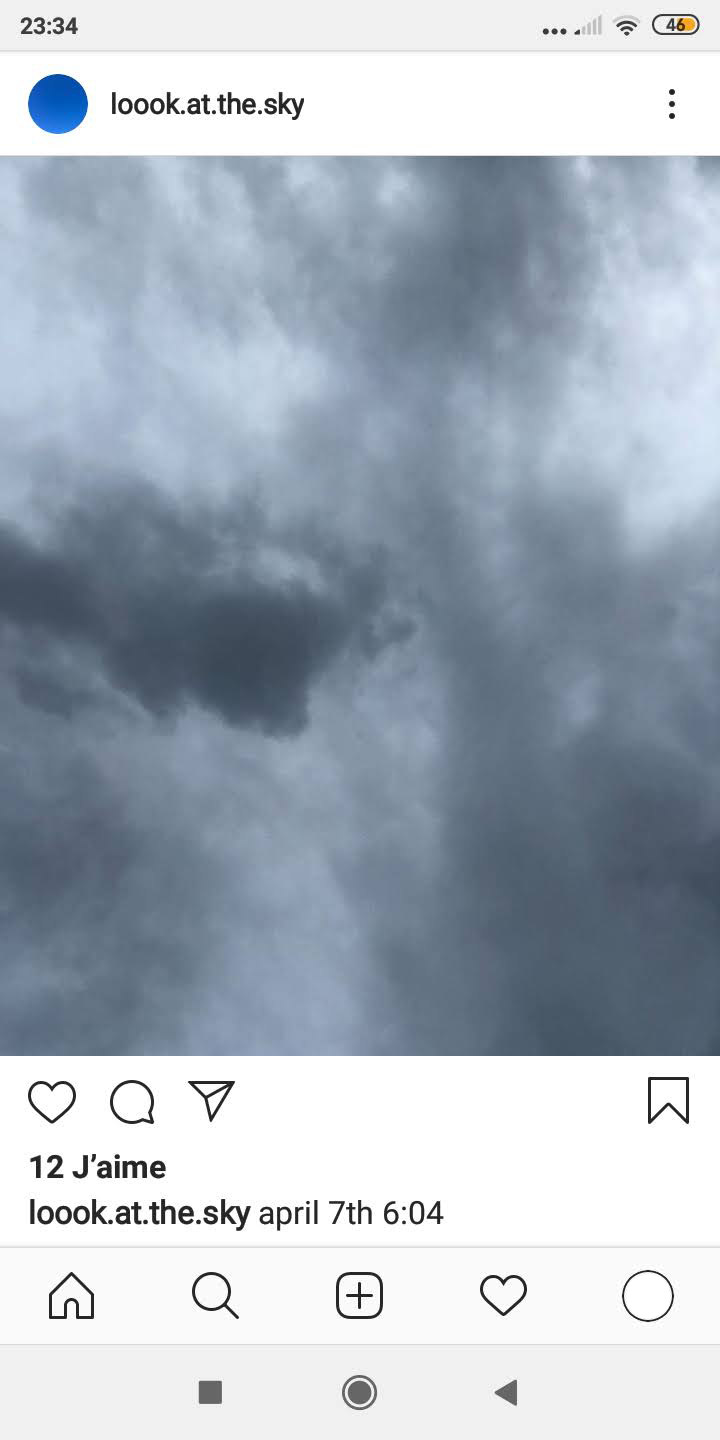This screenshot has height=1440, width=720.
Task: View the 12 J'aime likes list
Action: point(97,1167)
